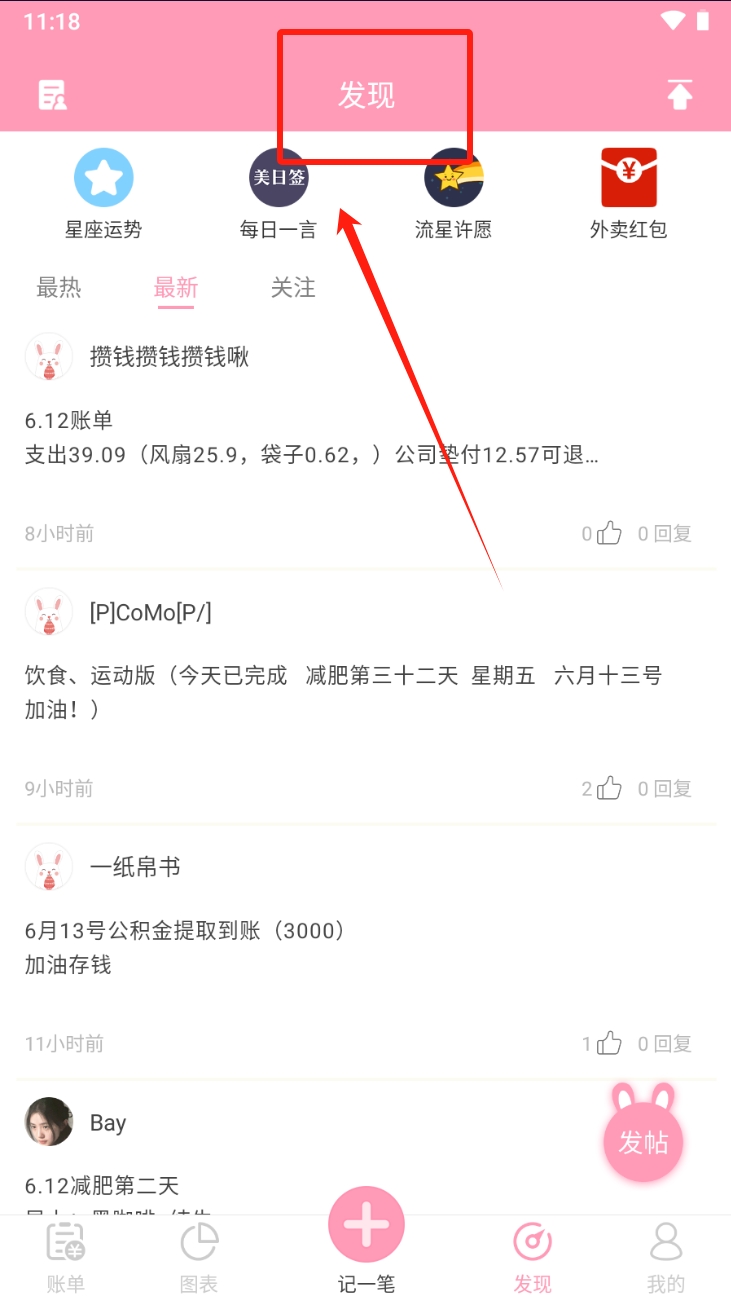The image size is (731, 1303).
Task: Like the post by 一纸帛书
Action: pyautogui.click(x=609, y=1044)
